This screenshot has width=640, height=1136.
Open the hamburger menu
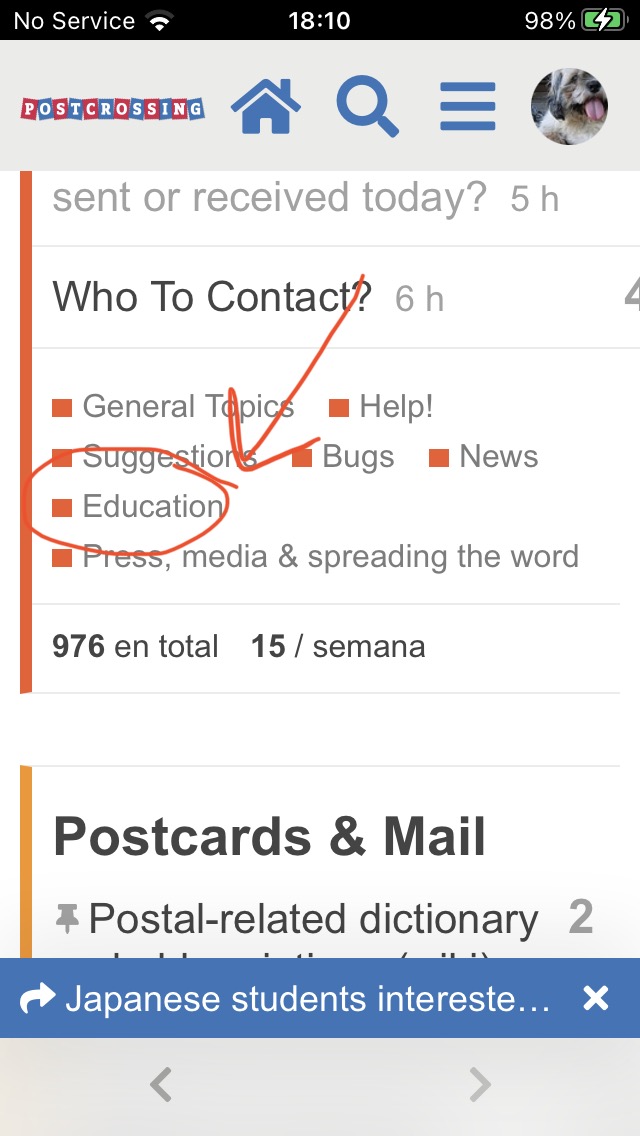tap(467, 106)
